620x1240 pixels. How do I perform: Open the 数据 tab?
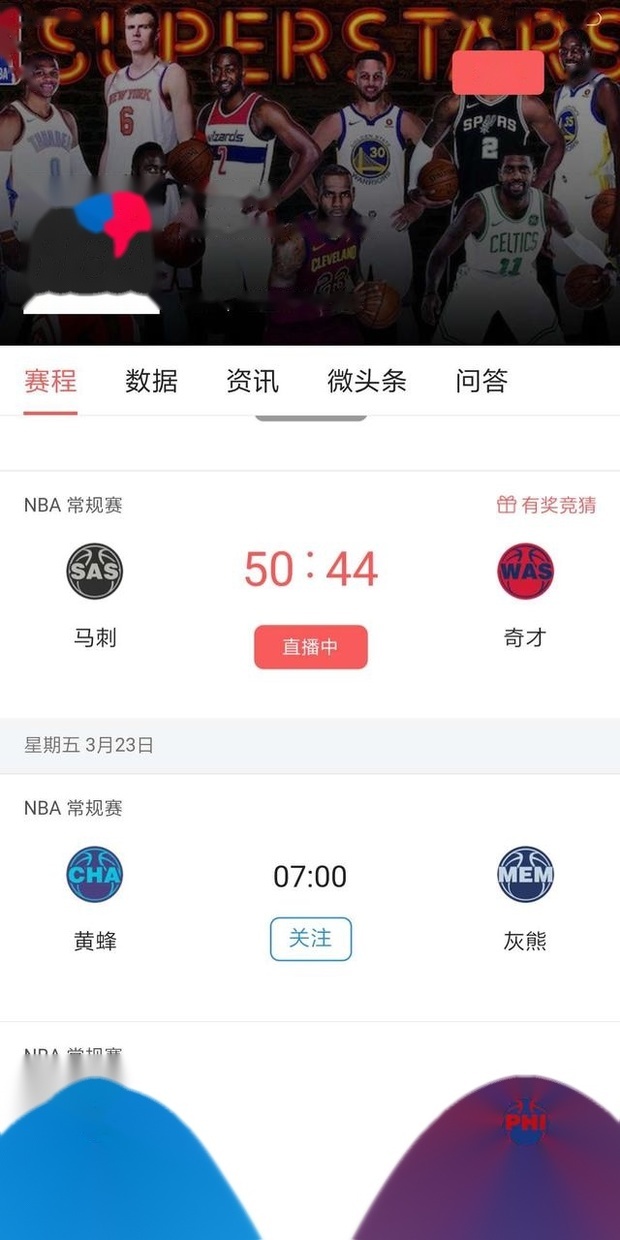[151, 381]
